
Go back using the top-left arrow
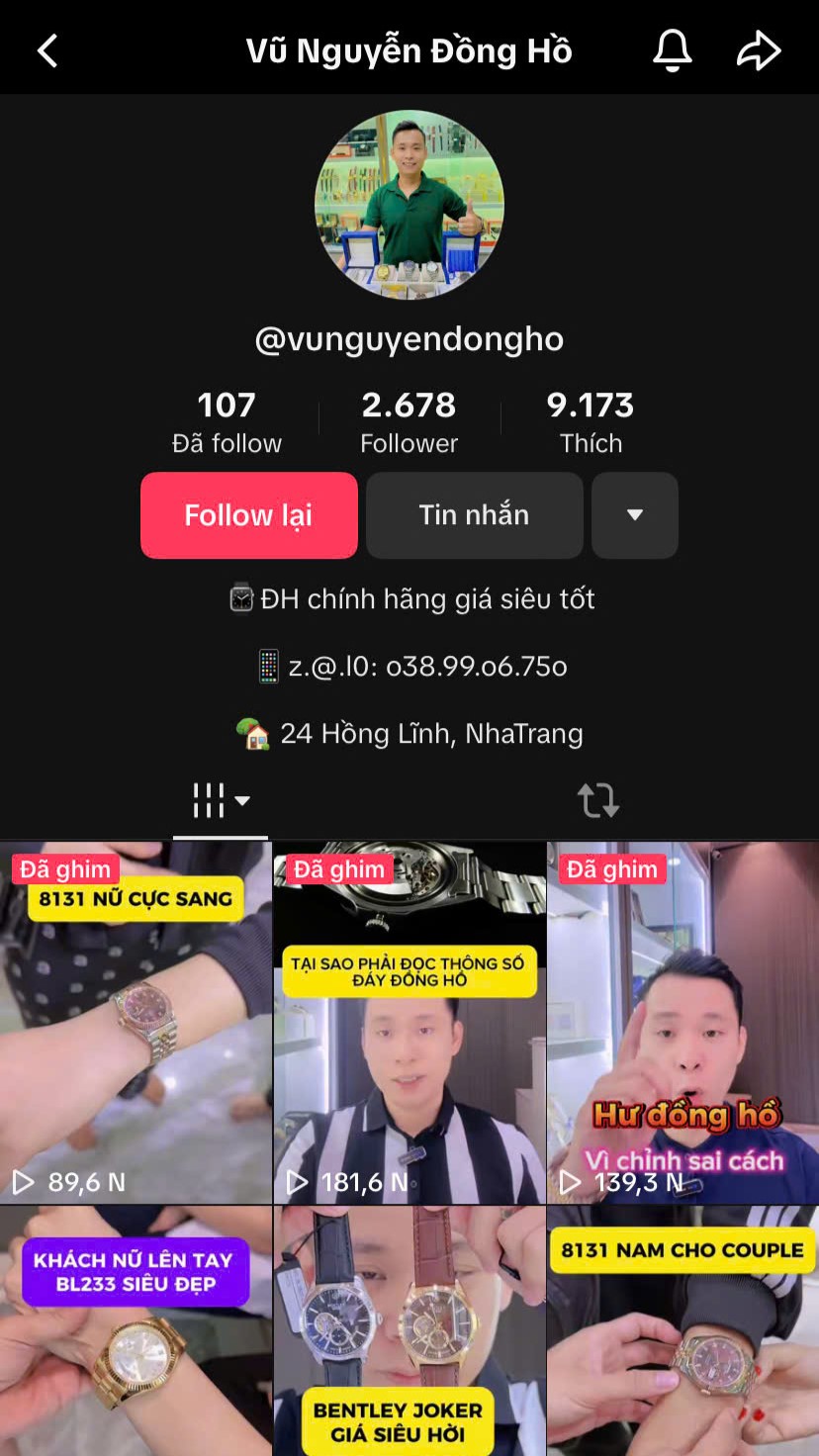(x=47, y=50)
